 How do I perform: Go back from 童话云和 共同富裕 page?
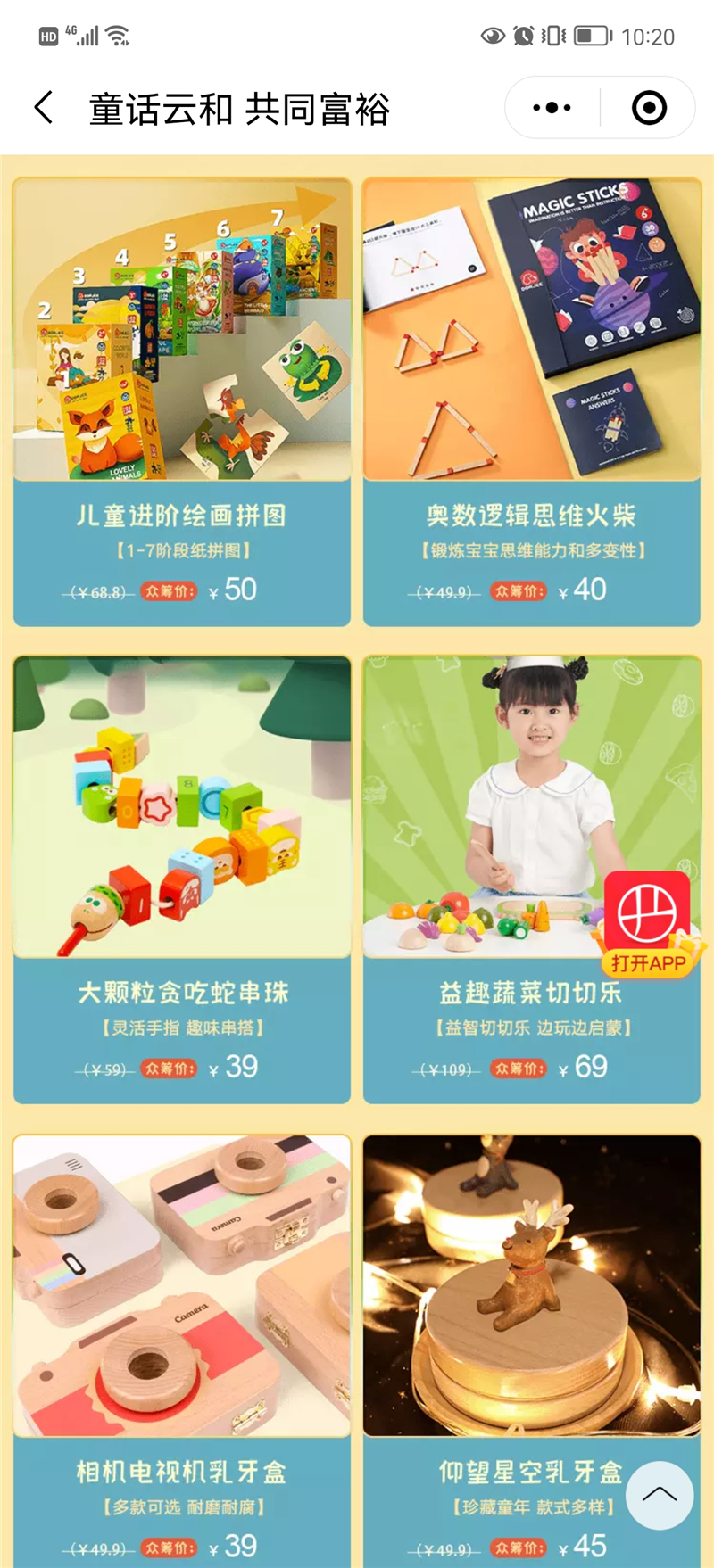click(x=44, y=108)
